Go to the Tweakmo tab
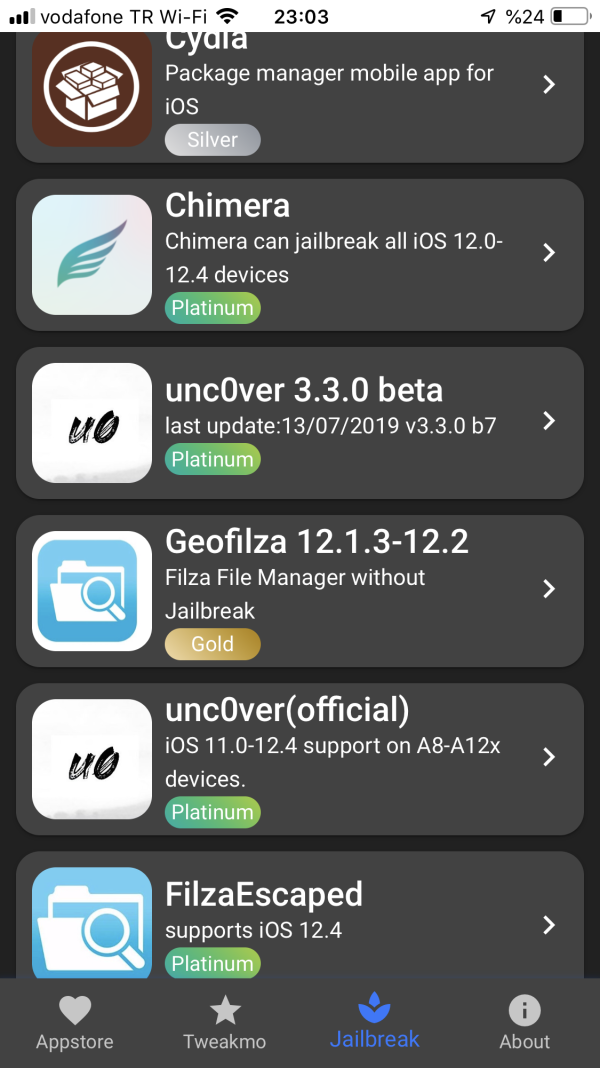The height and width of the screenshot is (1068, 600). (x=225, y=1023)
